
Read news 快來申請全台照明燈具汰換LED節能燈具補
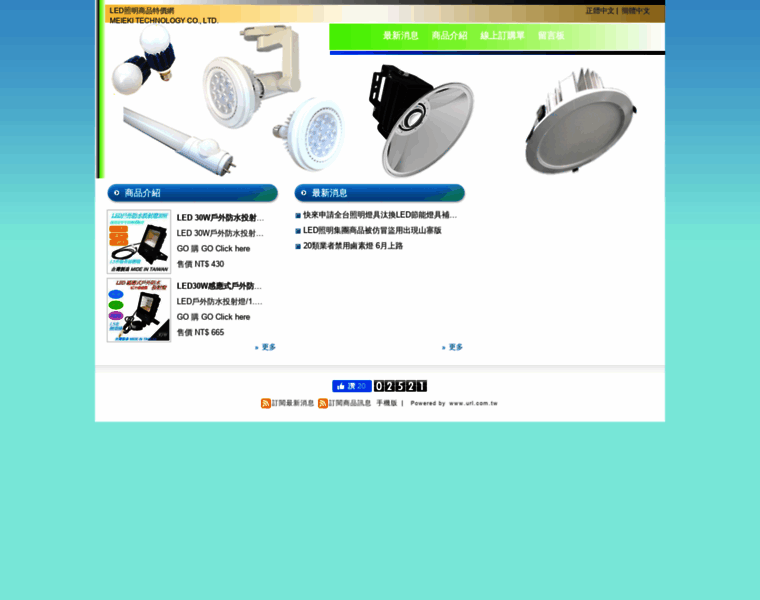pyautogui.click(x=379, y=215)
